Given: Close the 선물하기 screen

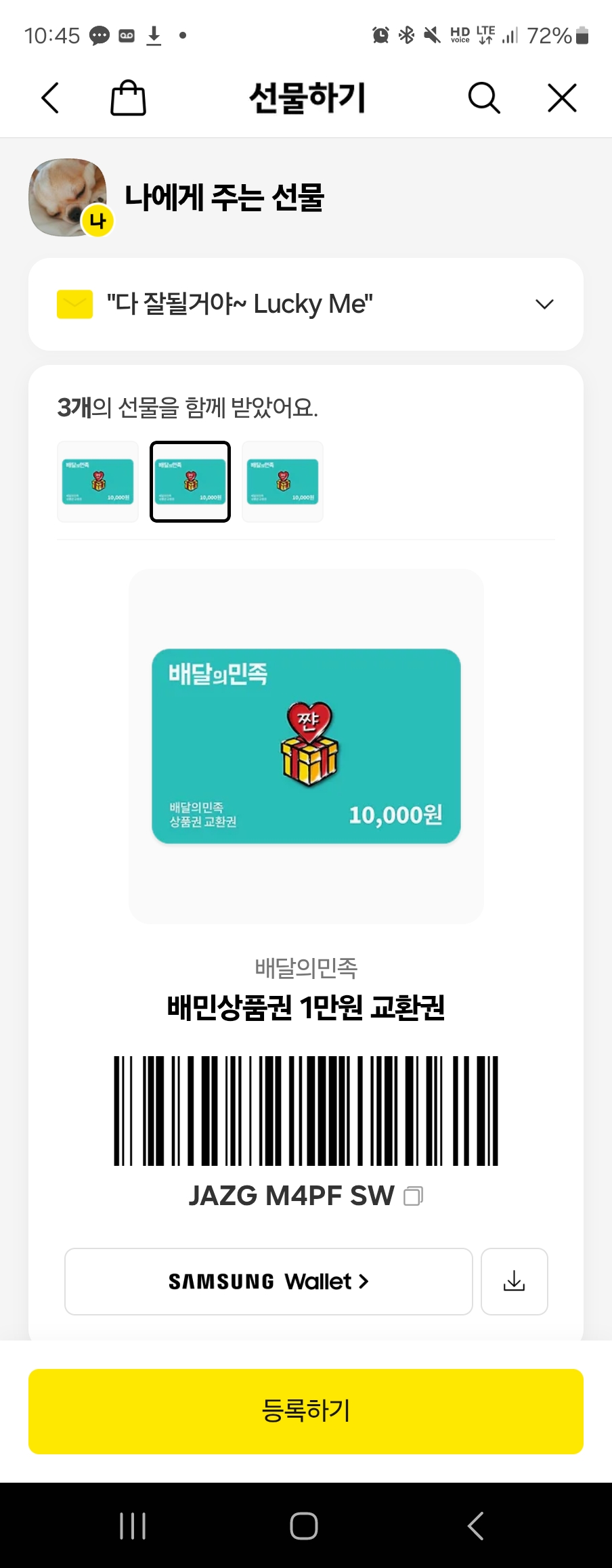Looking at the screenshot, I should [x=562, y=98].
